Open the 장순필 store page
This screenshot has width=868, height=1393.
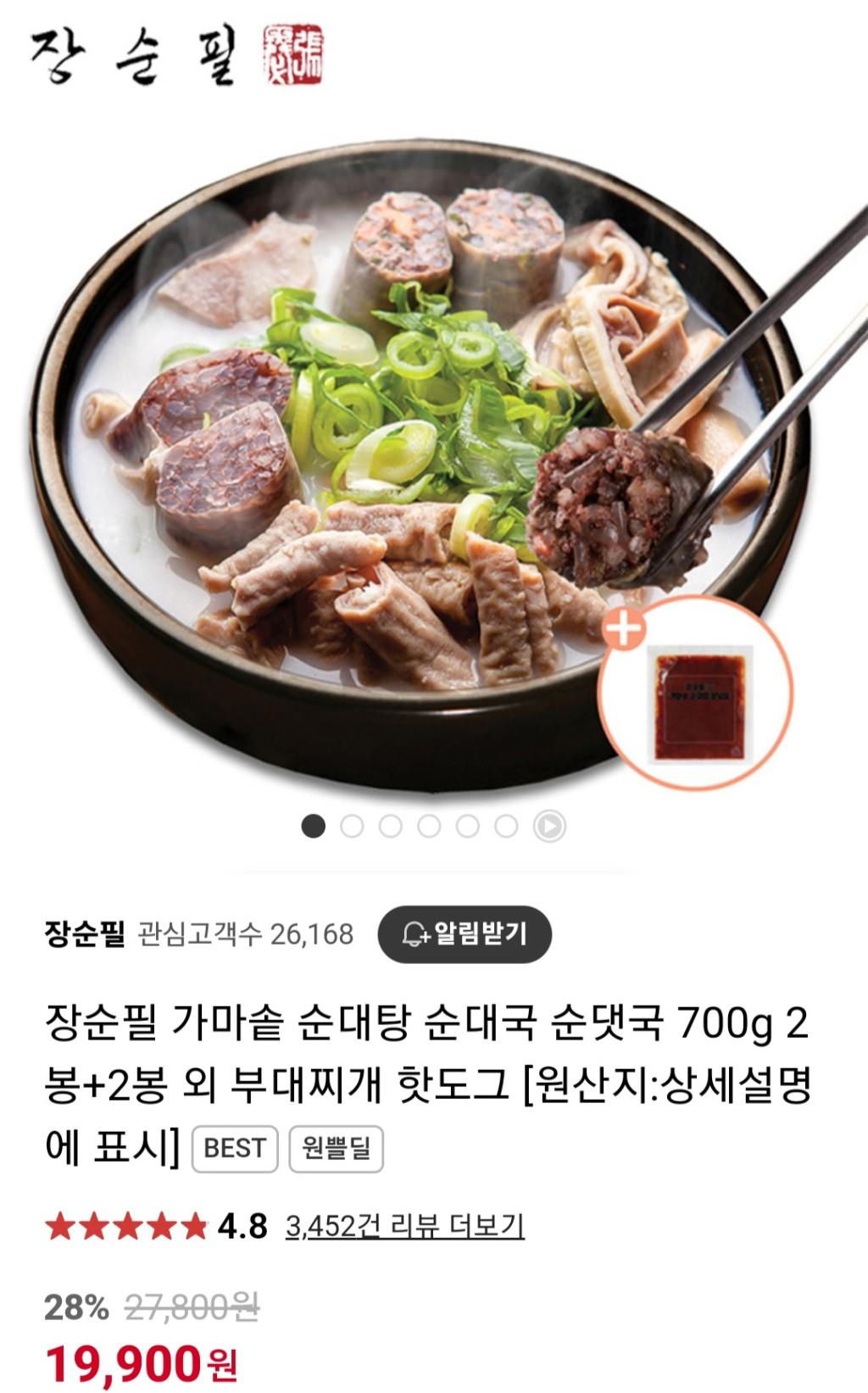tap(85, 934)
